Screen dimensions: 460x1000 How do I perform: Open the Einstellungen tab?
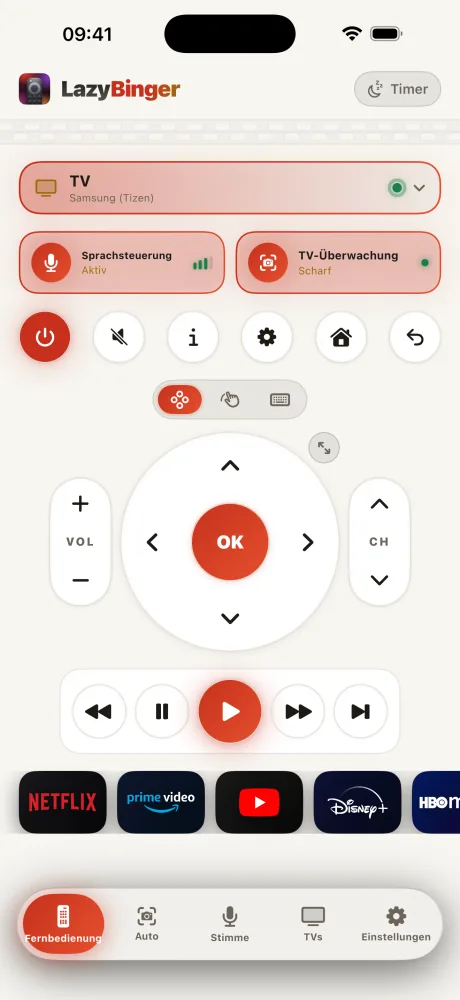coord(396,924)
